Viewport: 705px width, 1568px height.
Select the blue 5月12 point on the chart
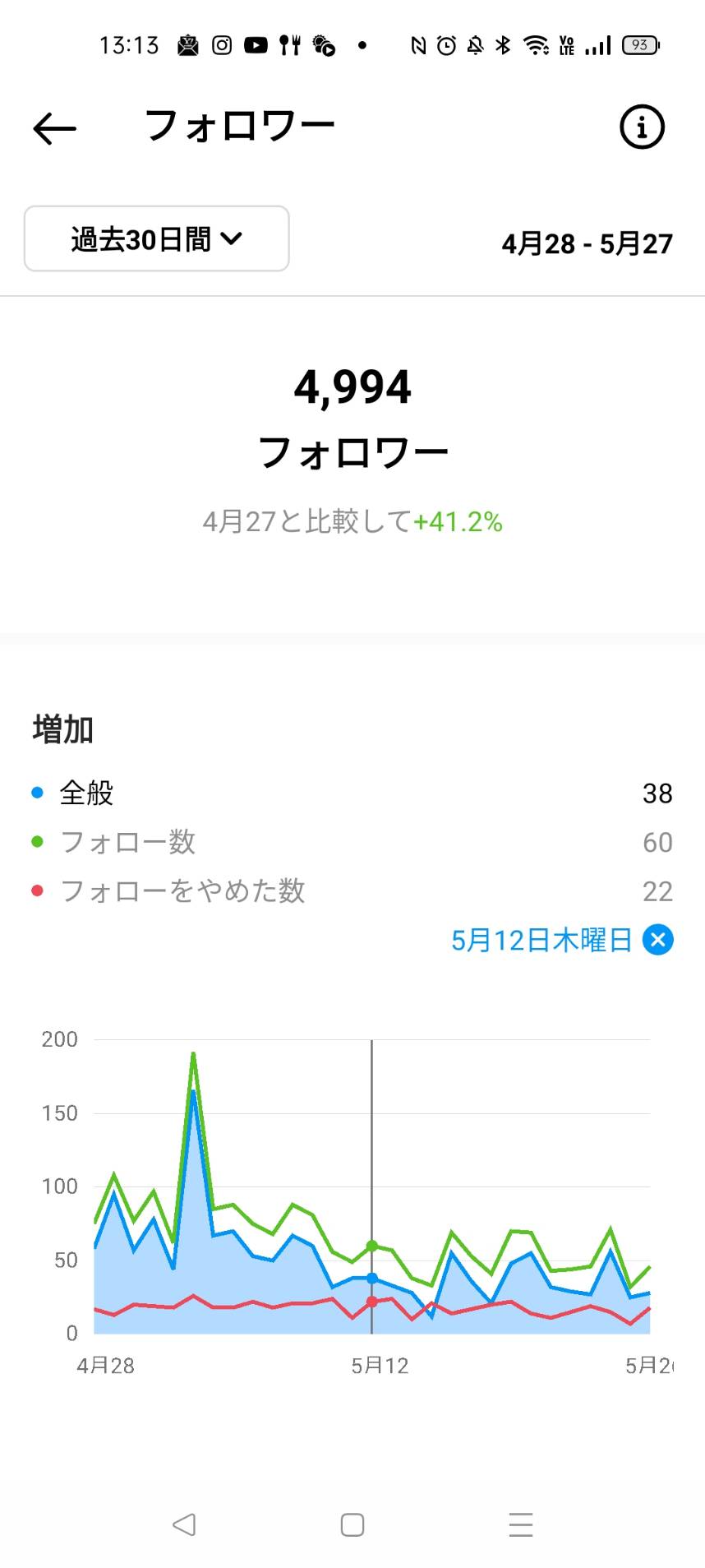[x=371, y=1278]
